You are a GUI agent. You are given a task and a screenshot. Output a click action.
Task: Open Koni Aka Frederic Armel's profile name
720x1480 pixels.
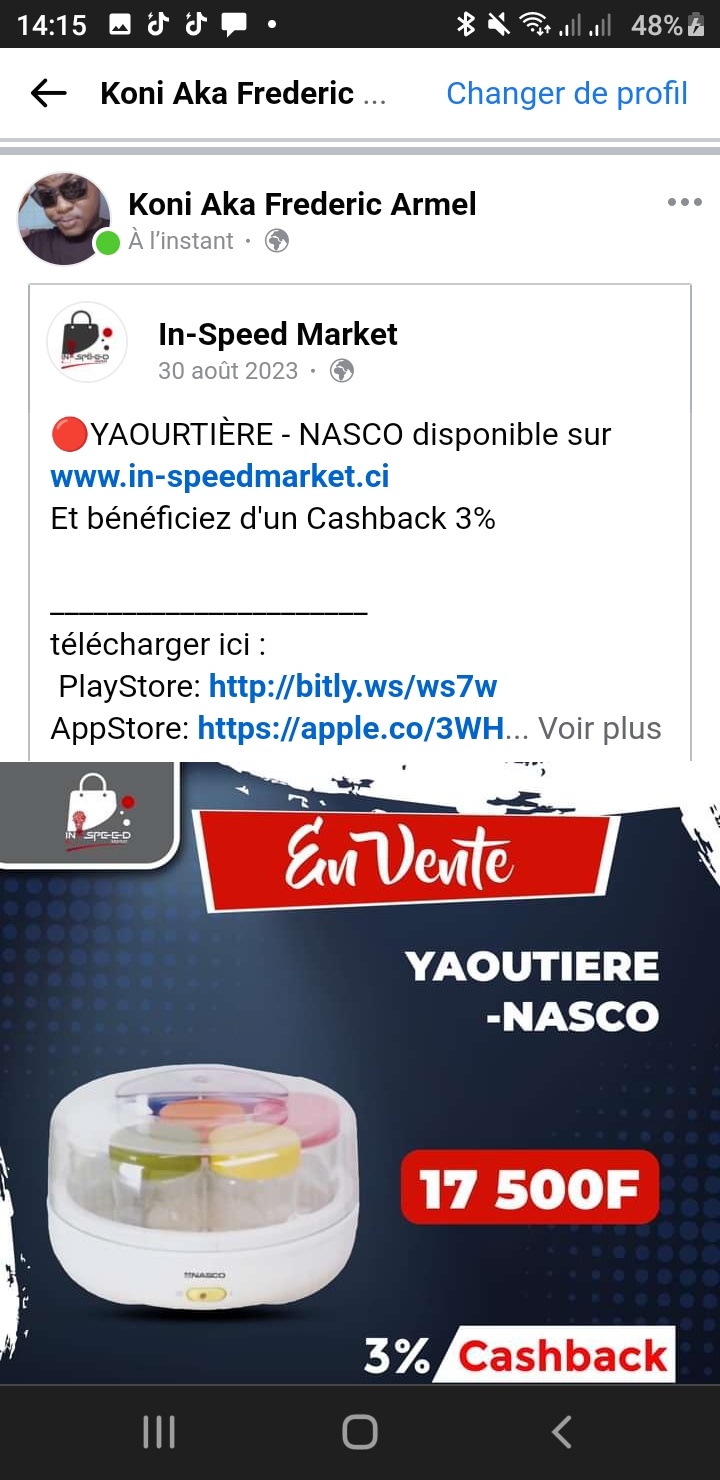[x=302, y=204]
